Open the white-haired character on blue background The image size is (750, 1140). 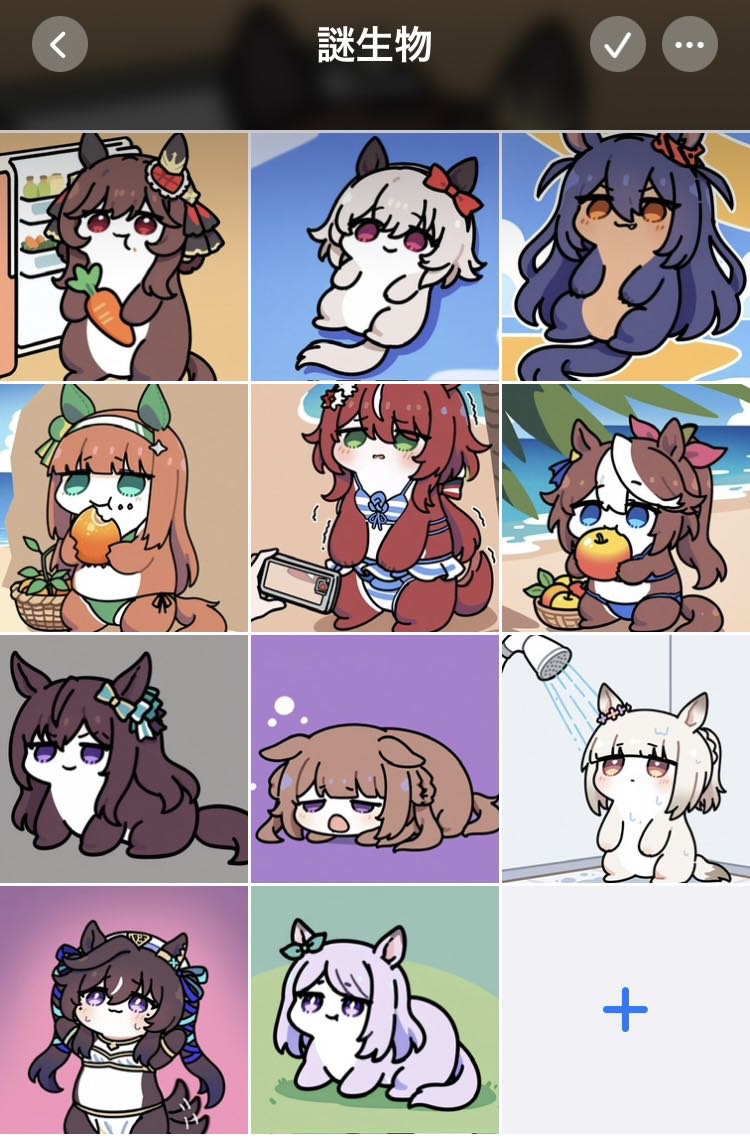pyautogui.click(x=374, y=257)
